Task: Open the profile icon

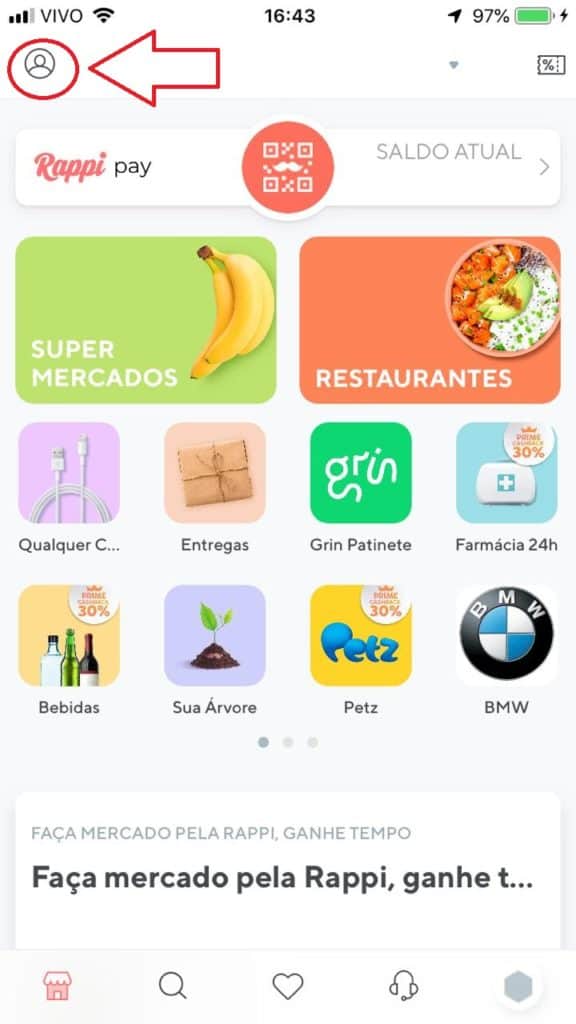Action: 40,65
